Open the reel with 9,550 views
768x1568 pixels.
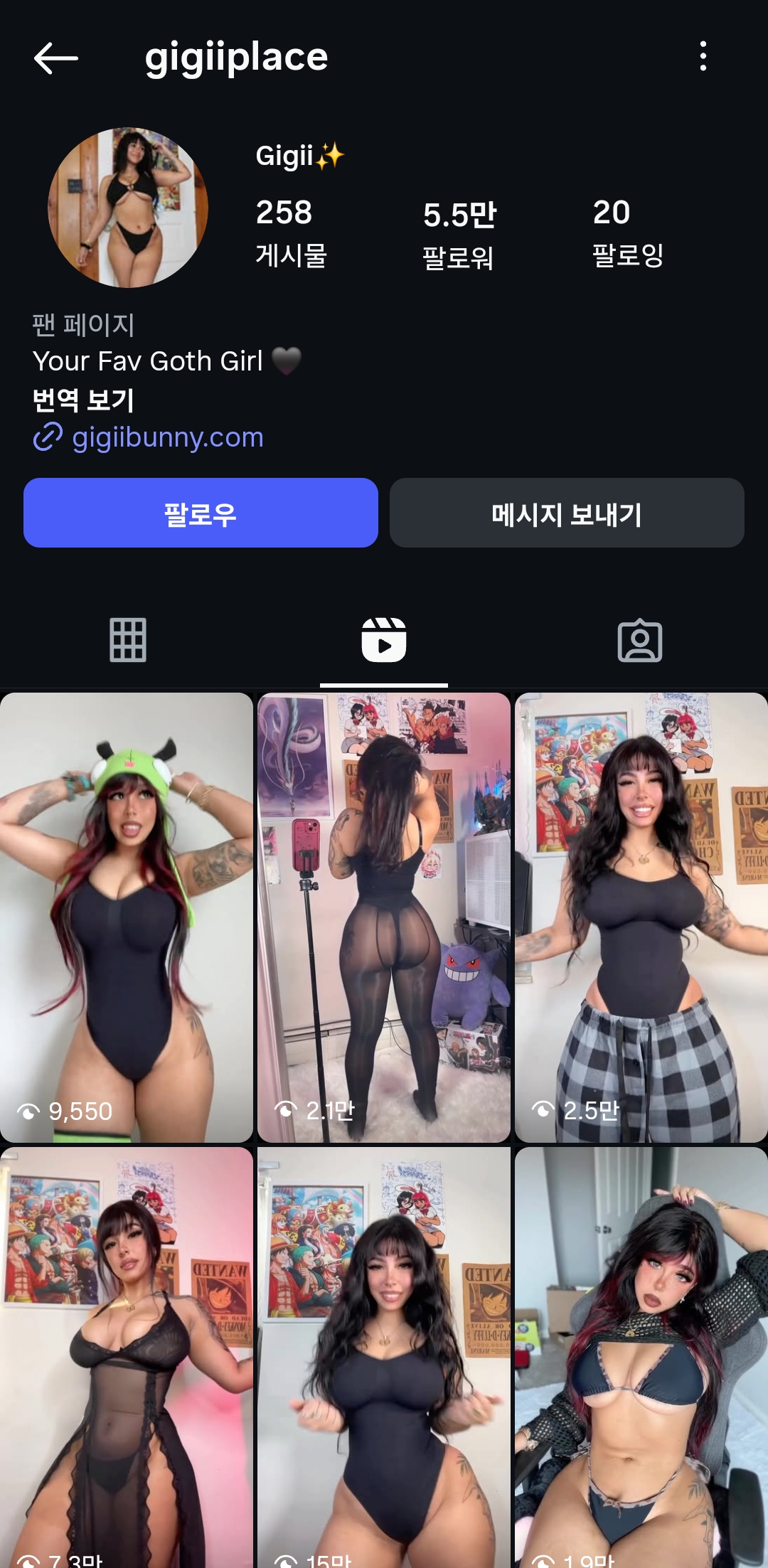coord(127,917)
